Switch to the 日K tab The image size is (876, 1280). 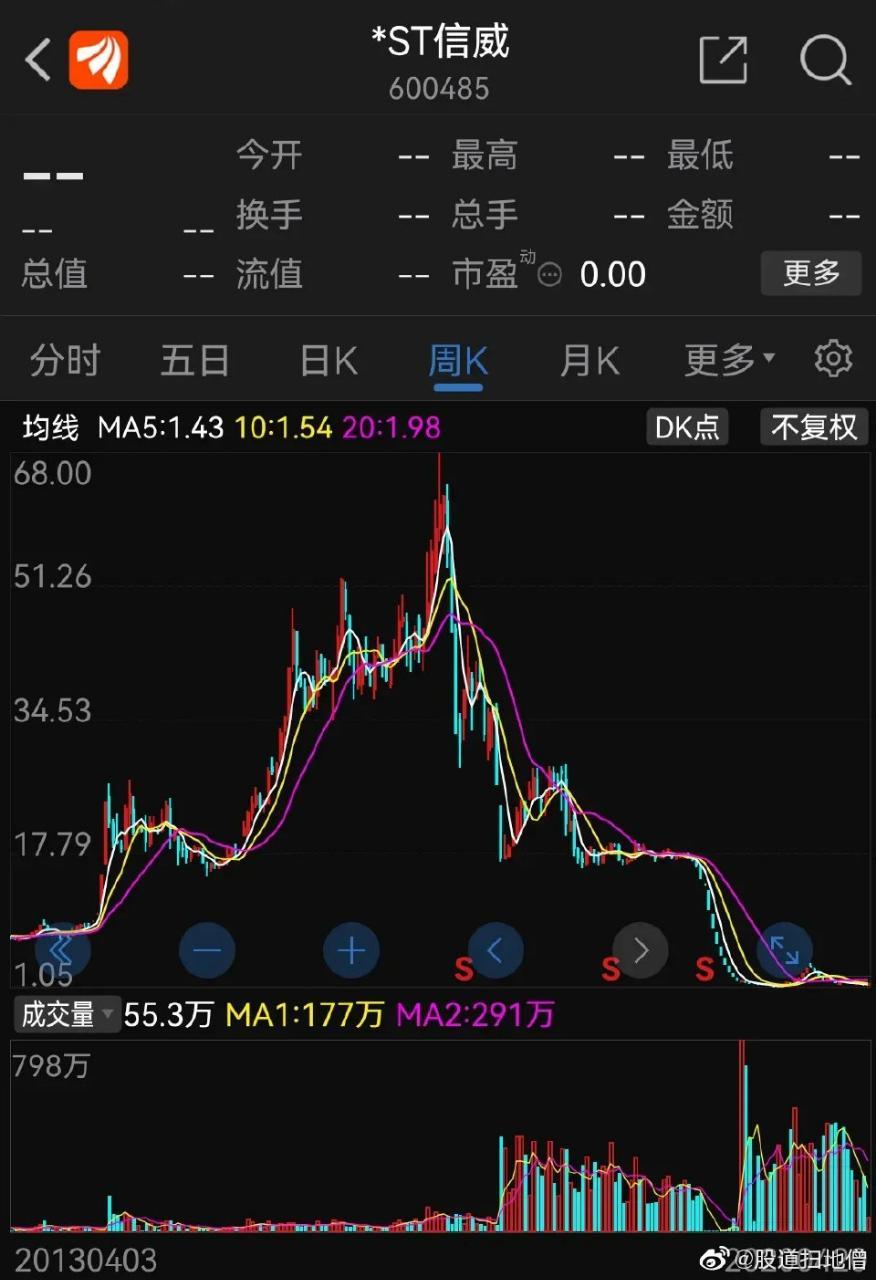327,359
